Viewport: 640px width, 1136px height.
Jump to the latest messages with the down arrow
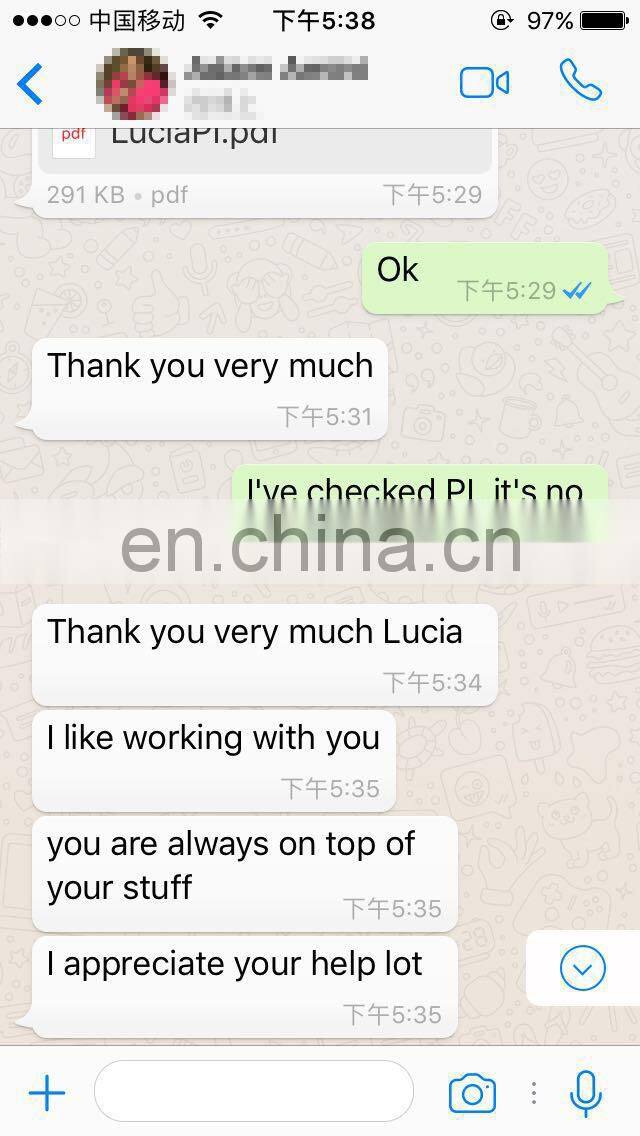583,967
